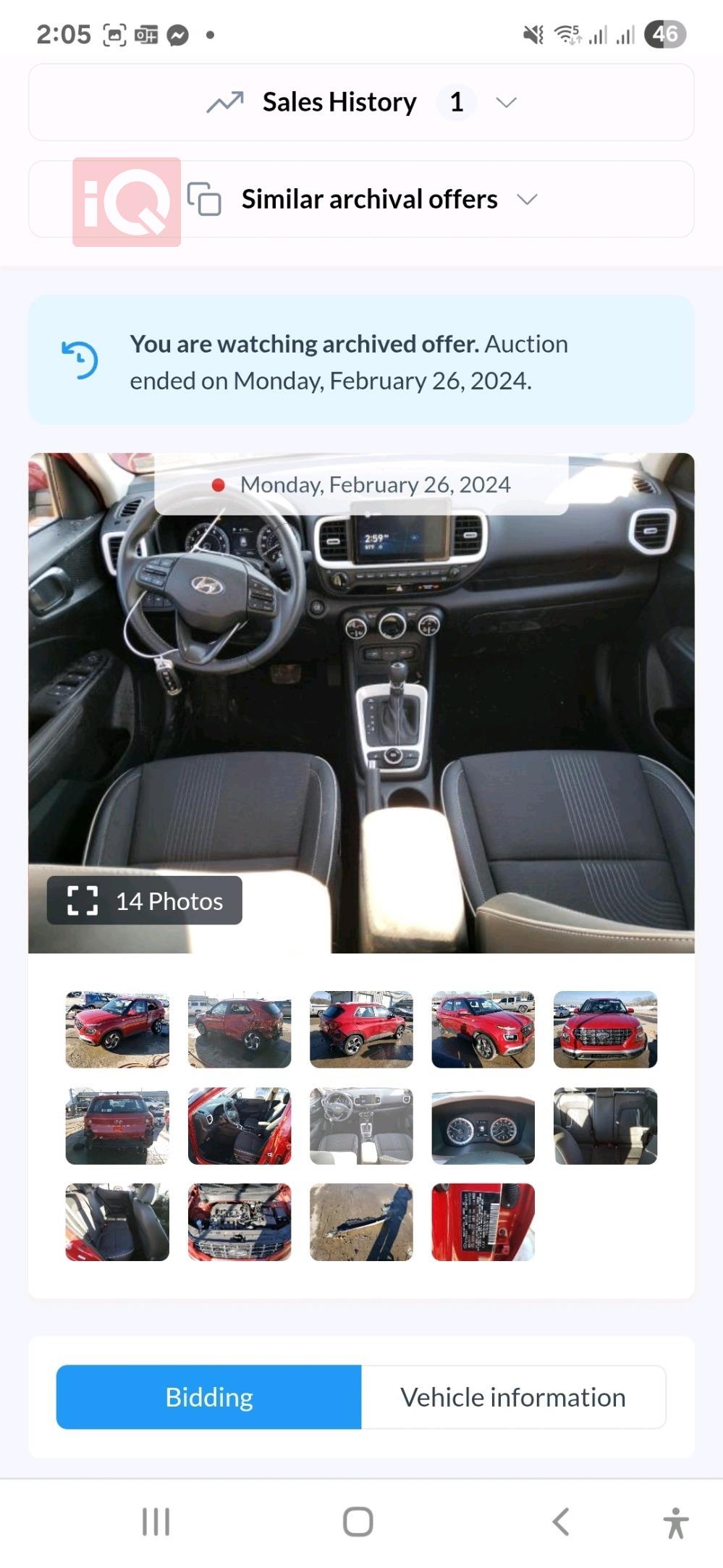Open the open driver door thumbnail
This screenshot has height=1568, width=723.
coord(240,1126)
